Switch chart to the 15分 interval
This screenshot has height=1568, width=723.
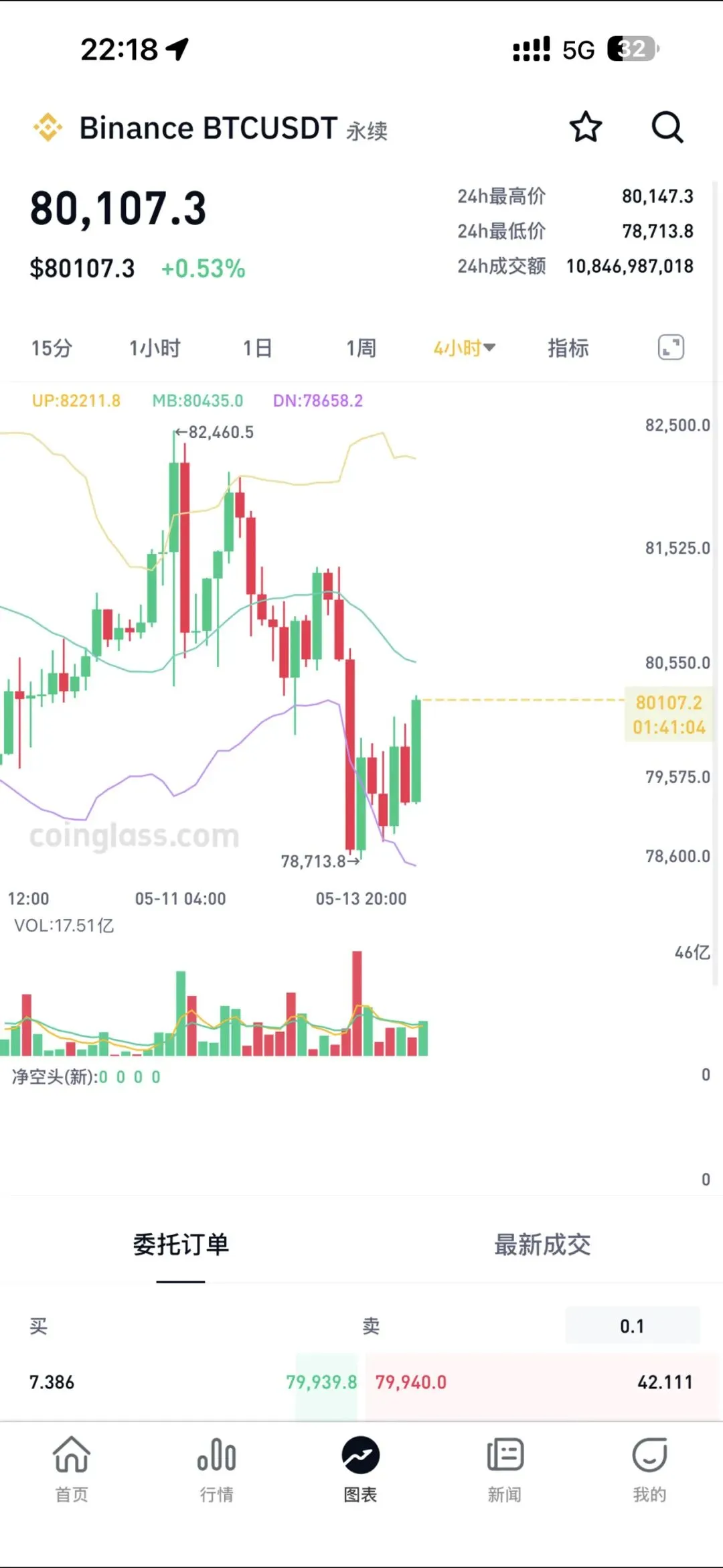click(52, 348)
